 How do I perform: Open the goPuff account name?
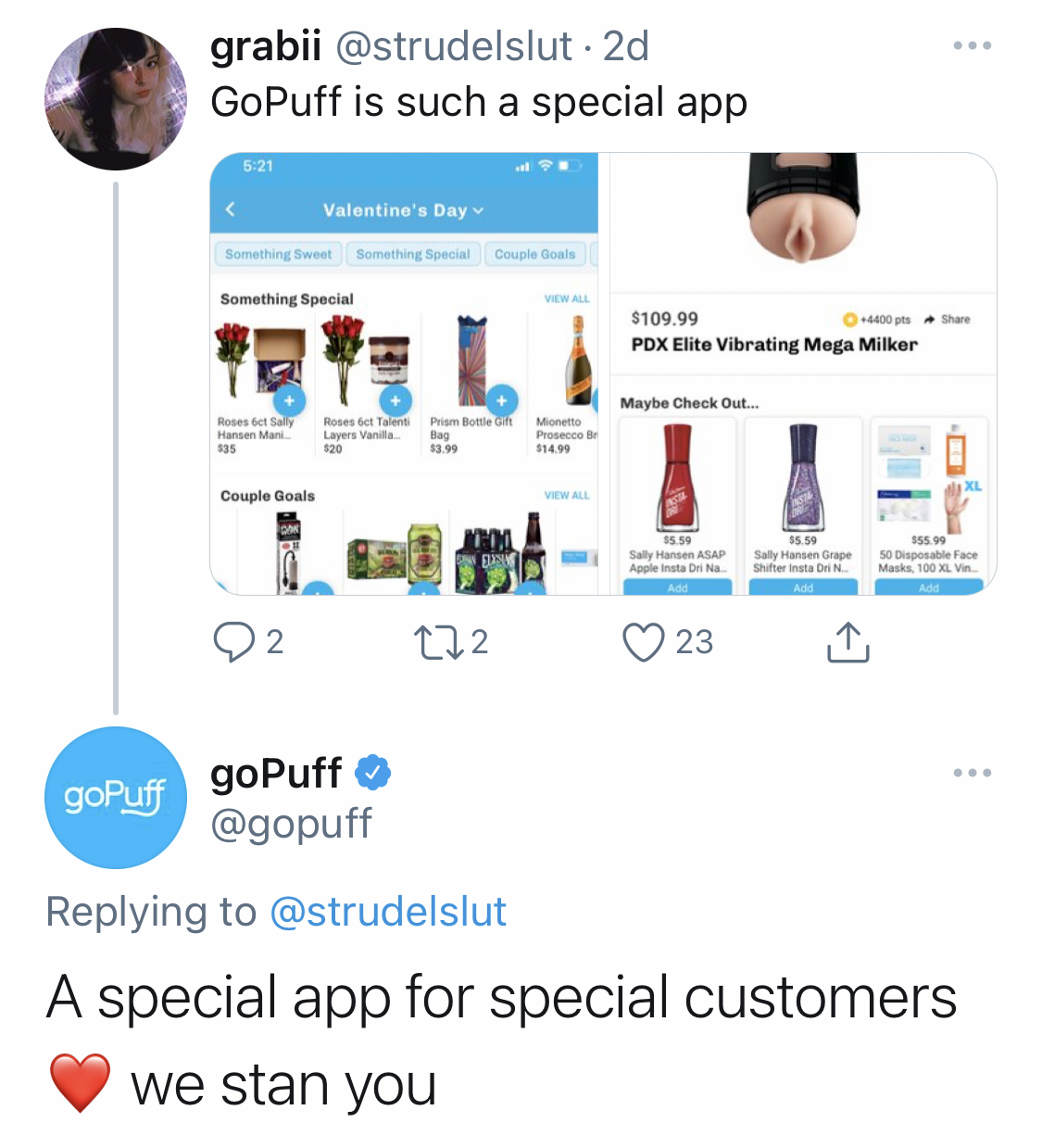point(276,773)
